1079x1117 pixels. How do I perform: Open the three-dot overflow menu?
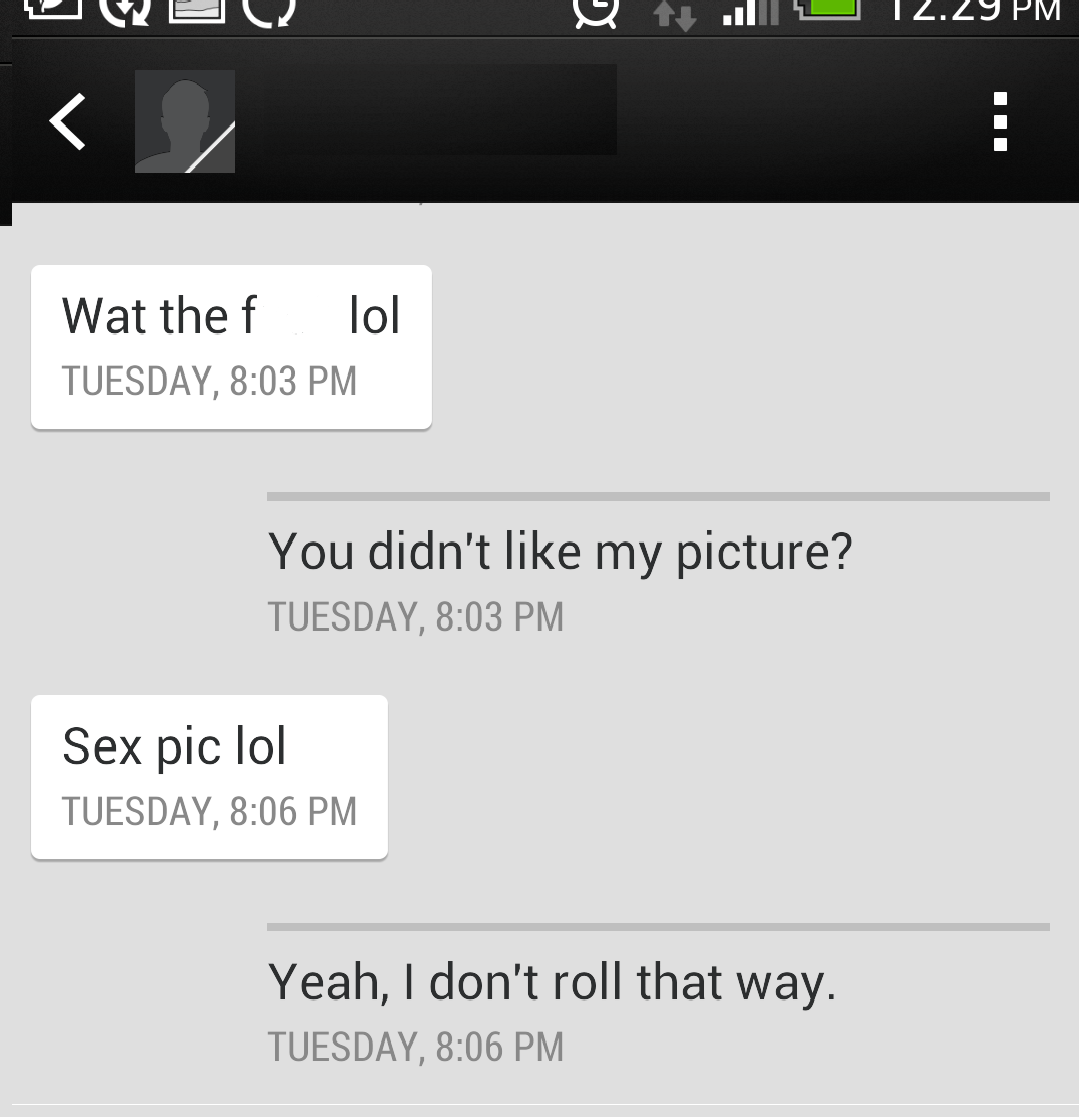coord(999,122)
